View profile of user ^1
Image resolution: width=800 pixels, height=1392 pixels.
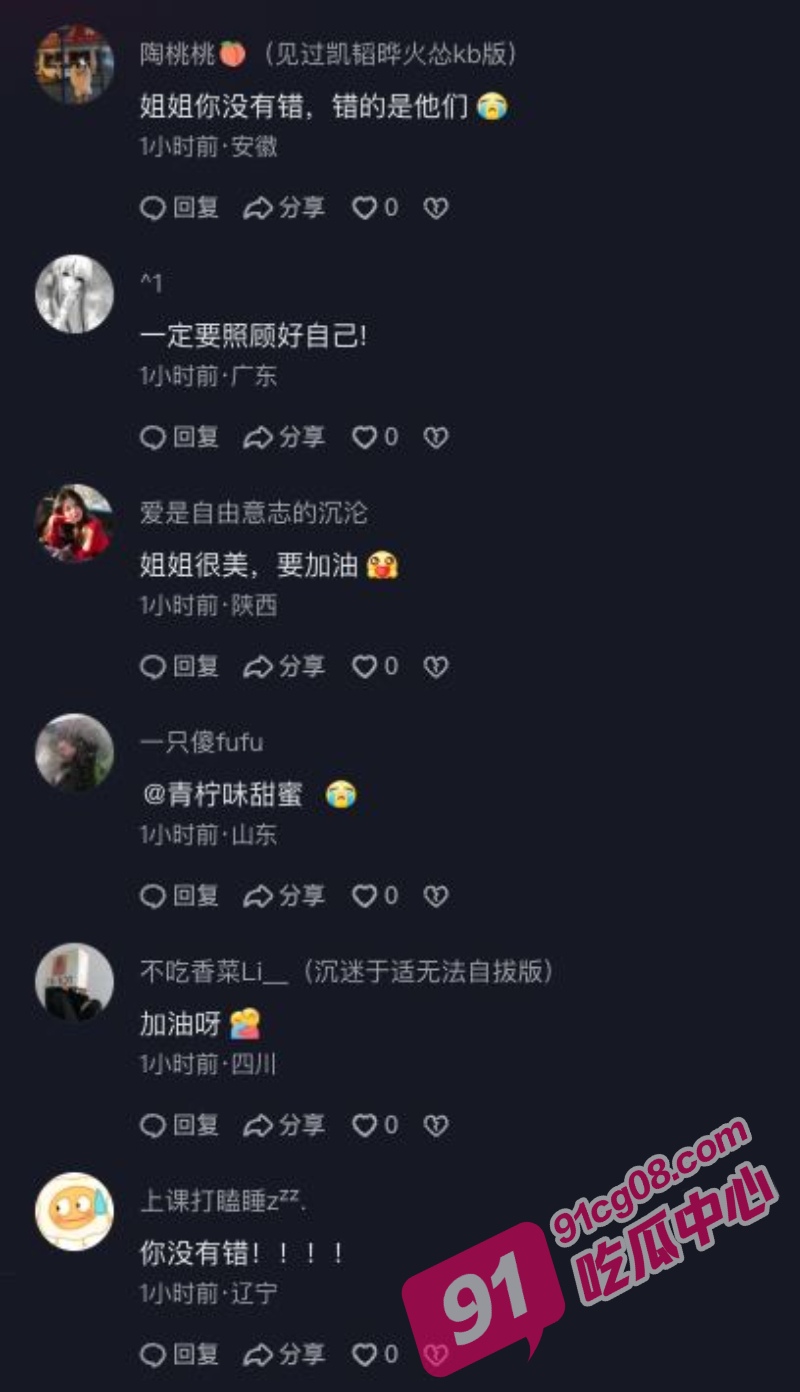(75, 294)
